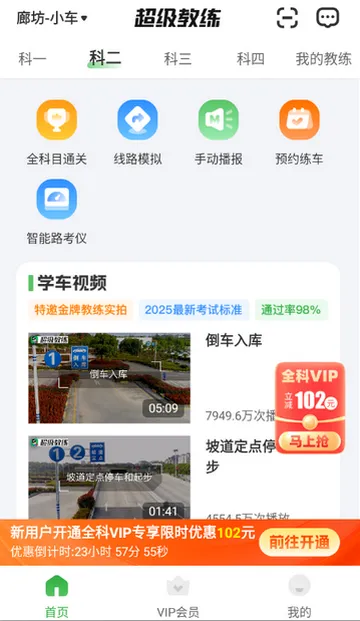Open the scan icon
Screen dimensions: 360x621
(287, 18)
